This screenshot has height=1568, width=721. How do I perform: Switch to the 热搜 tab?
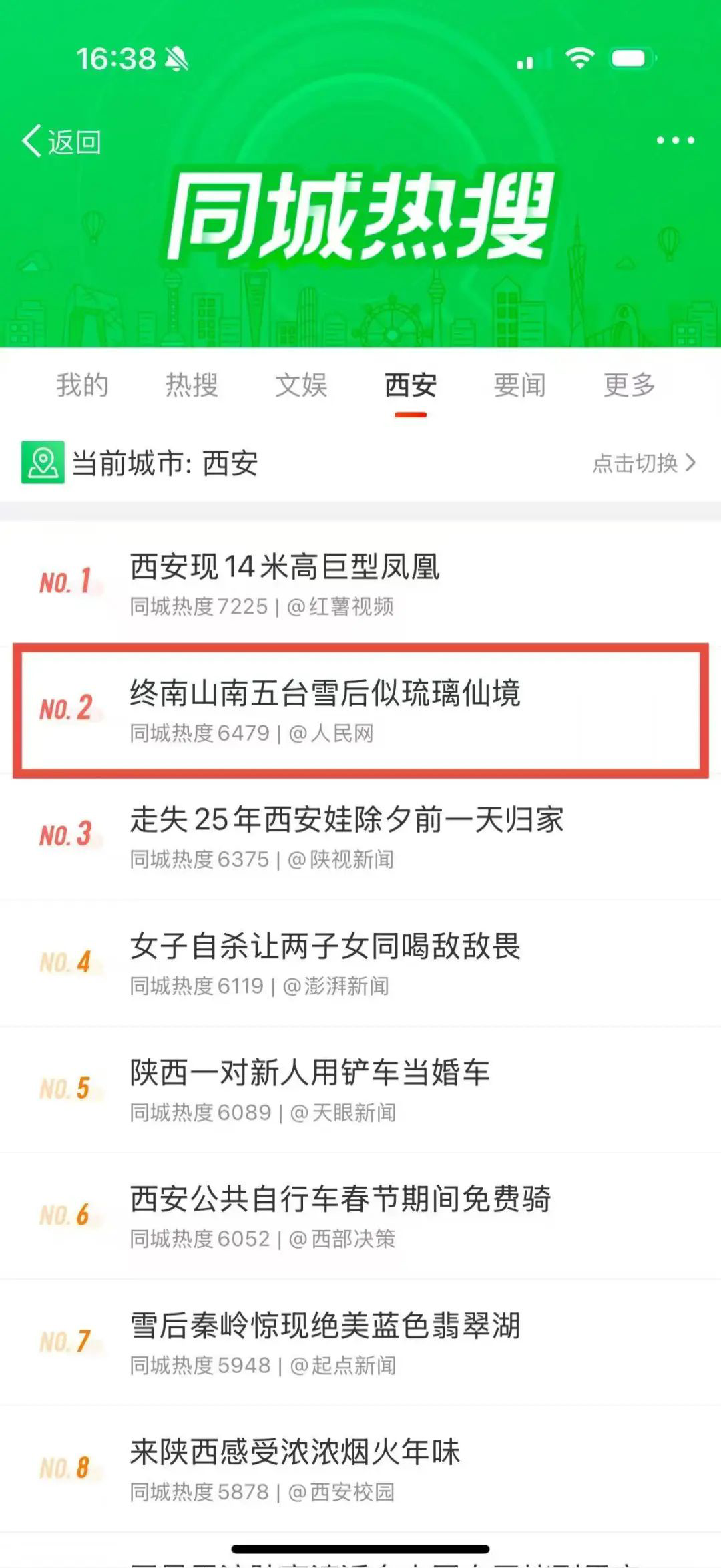pos(192,384)
